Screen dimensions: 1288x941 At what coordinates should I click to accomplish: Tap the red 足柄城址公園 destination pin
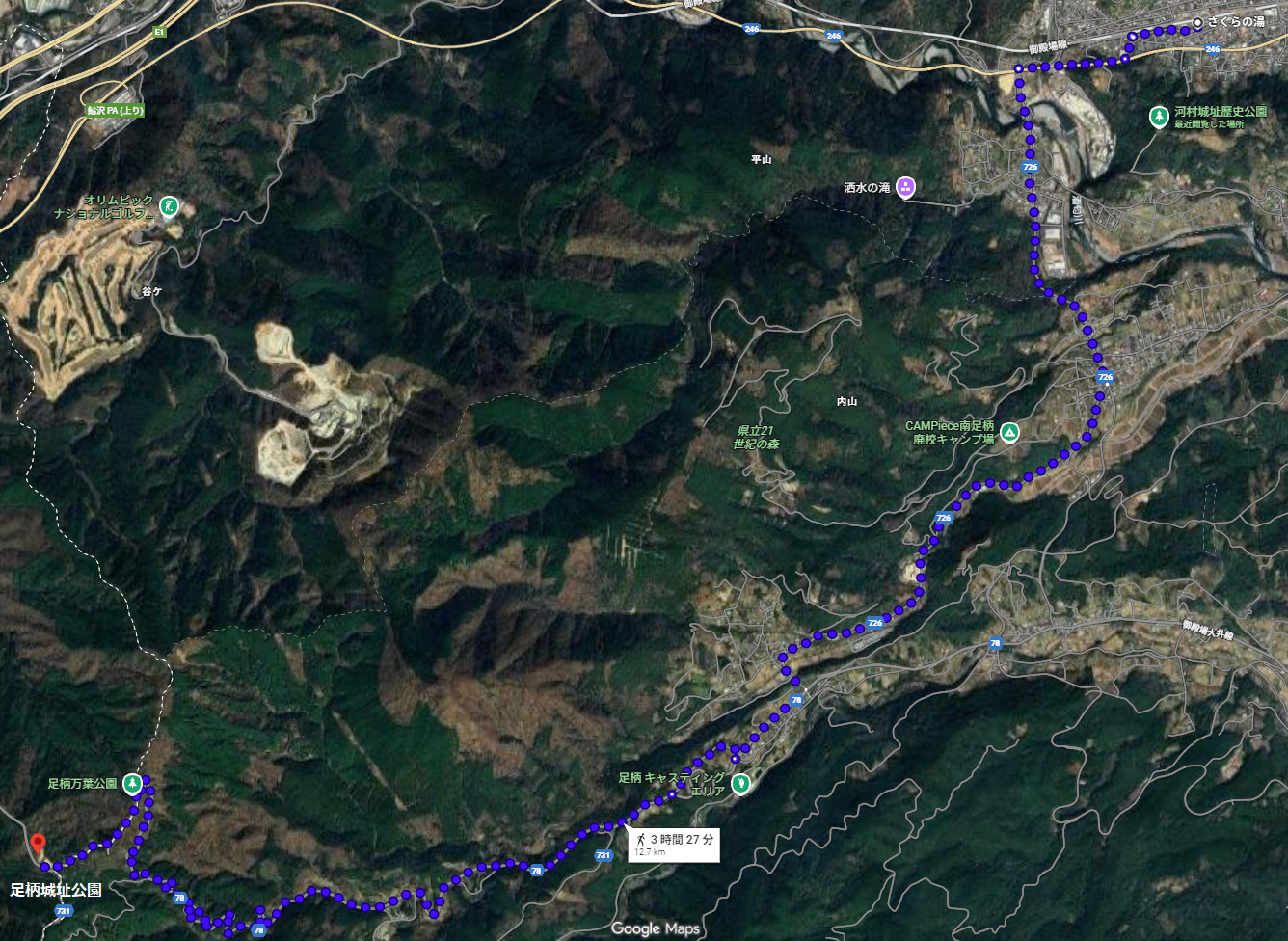click(38, 845)
